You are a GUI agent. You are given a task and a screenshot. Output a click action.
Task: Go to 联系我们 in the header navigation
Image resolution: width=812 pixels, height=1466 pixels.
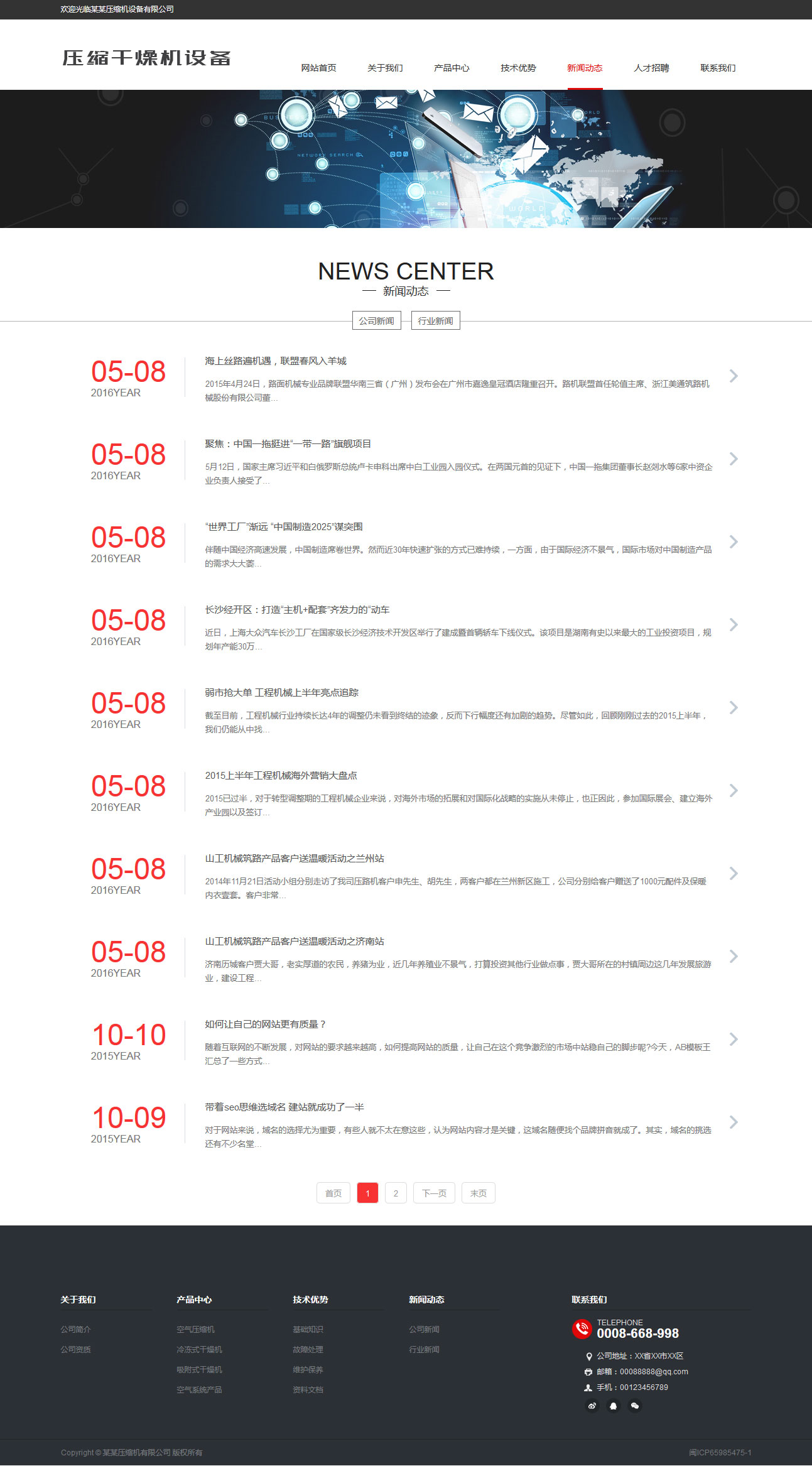718,68
